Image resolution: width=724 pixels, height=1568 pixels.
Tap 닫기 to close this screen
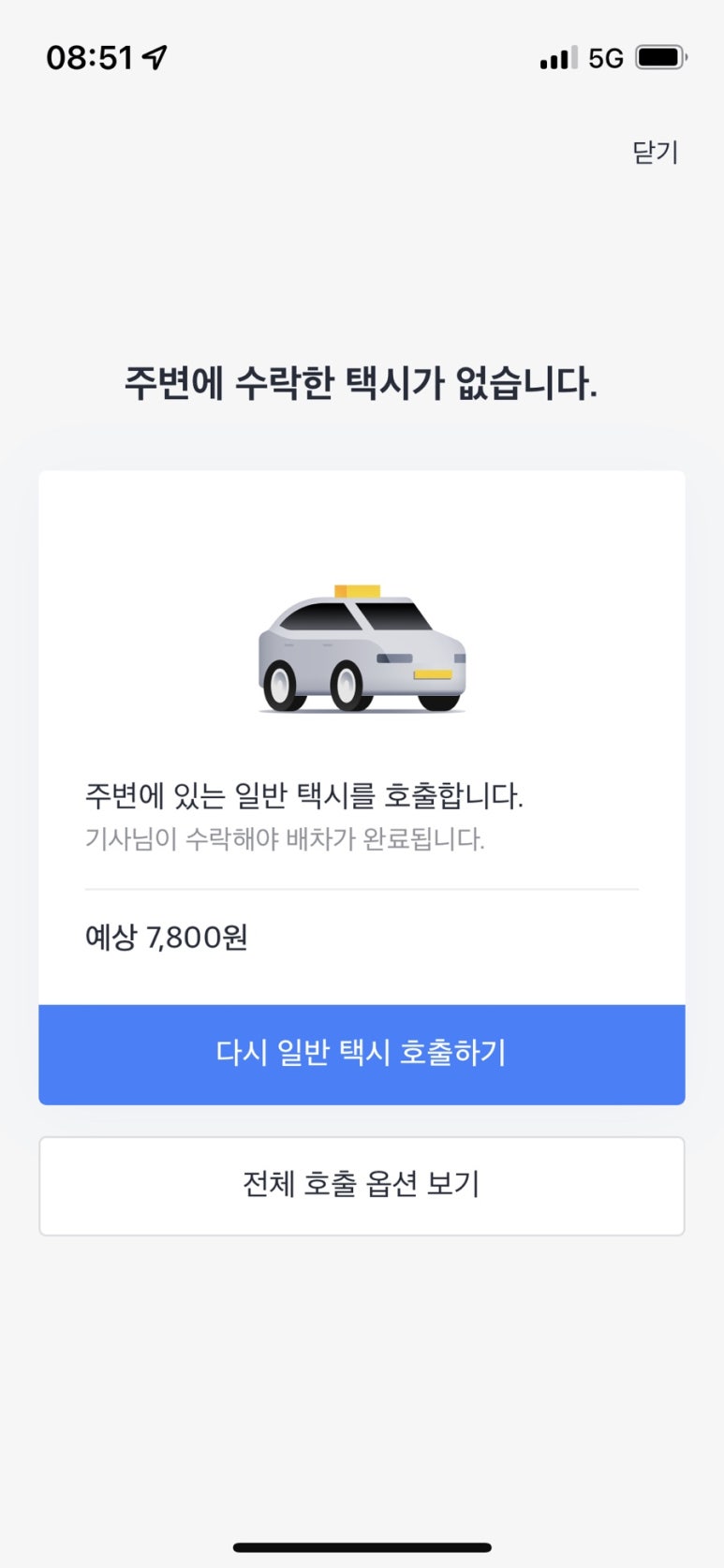click(x=655, y=152)
